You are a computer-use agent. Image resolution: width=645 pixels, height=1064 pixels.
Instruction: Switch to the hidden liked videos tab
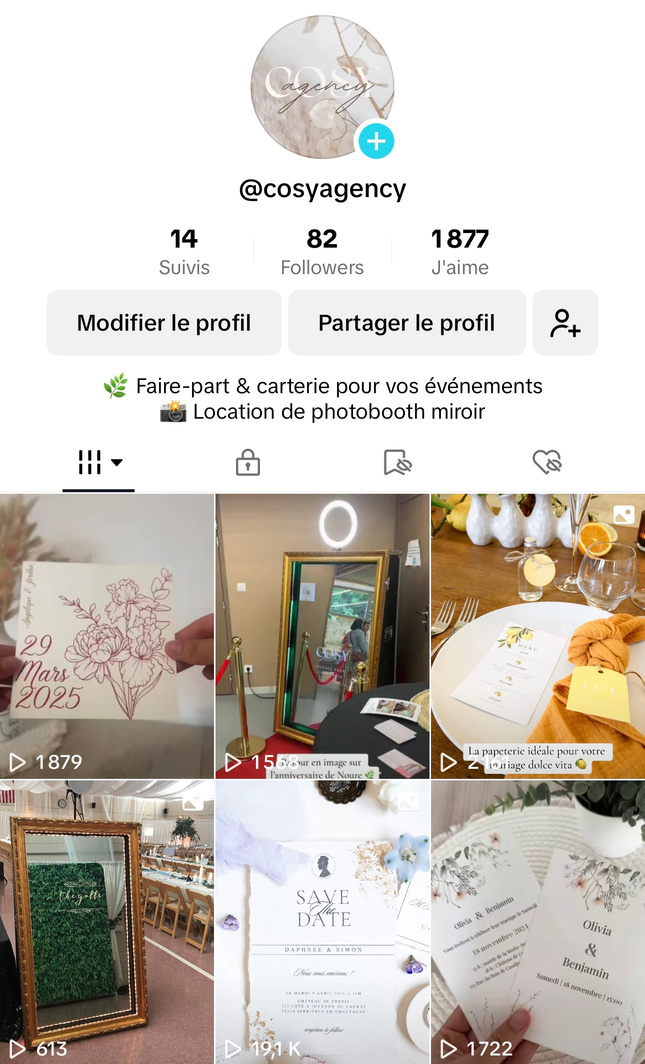[x=546, y=462]
